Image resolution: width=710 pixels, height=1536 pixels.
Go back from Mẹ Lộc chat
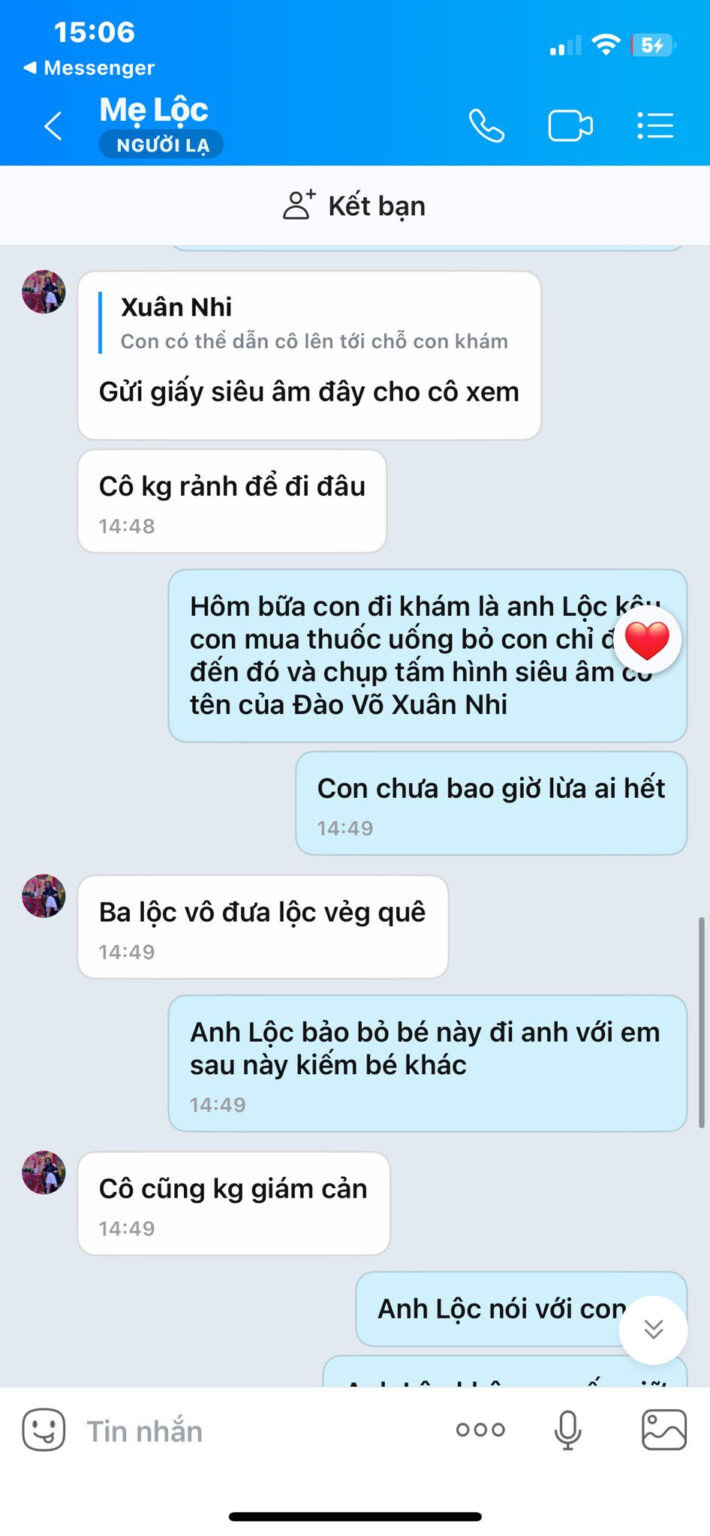53,127
